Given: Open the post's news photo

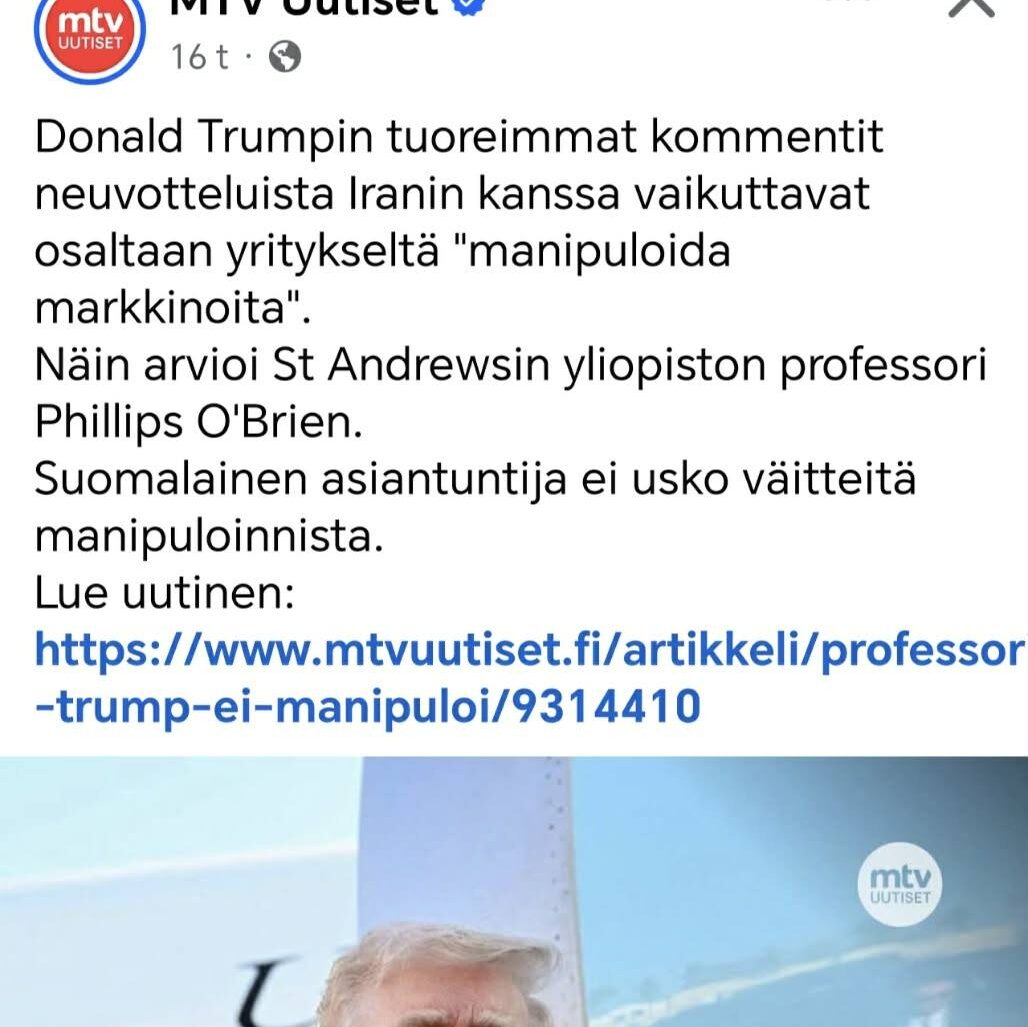Looking at the screenshot, I should (514, 890).
